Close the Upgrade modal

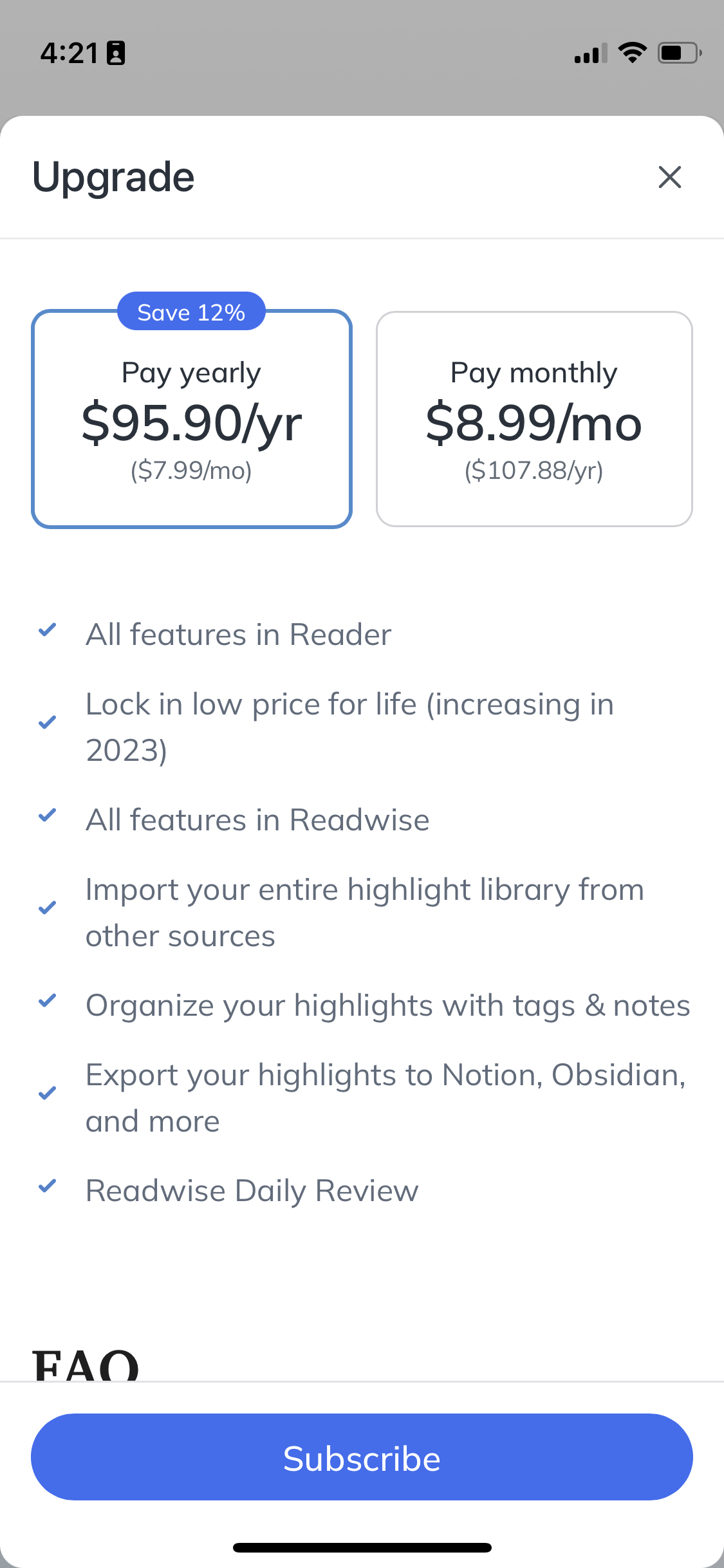[x=669, y=177]
